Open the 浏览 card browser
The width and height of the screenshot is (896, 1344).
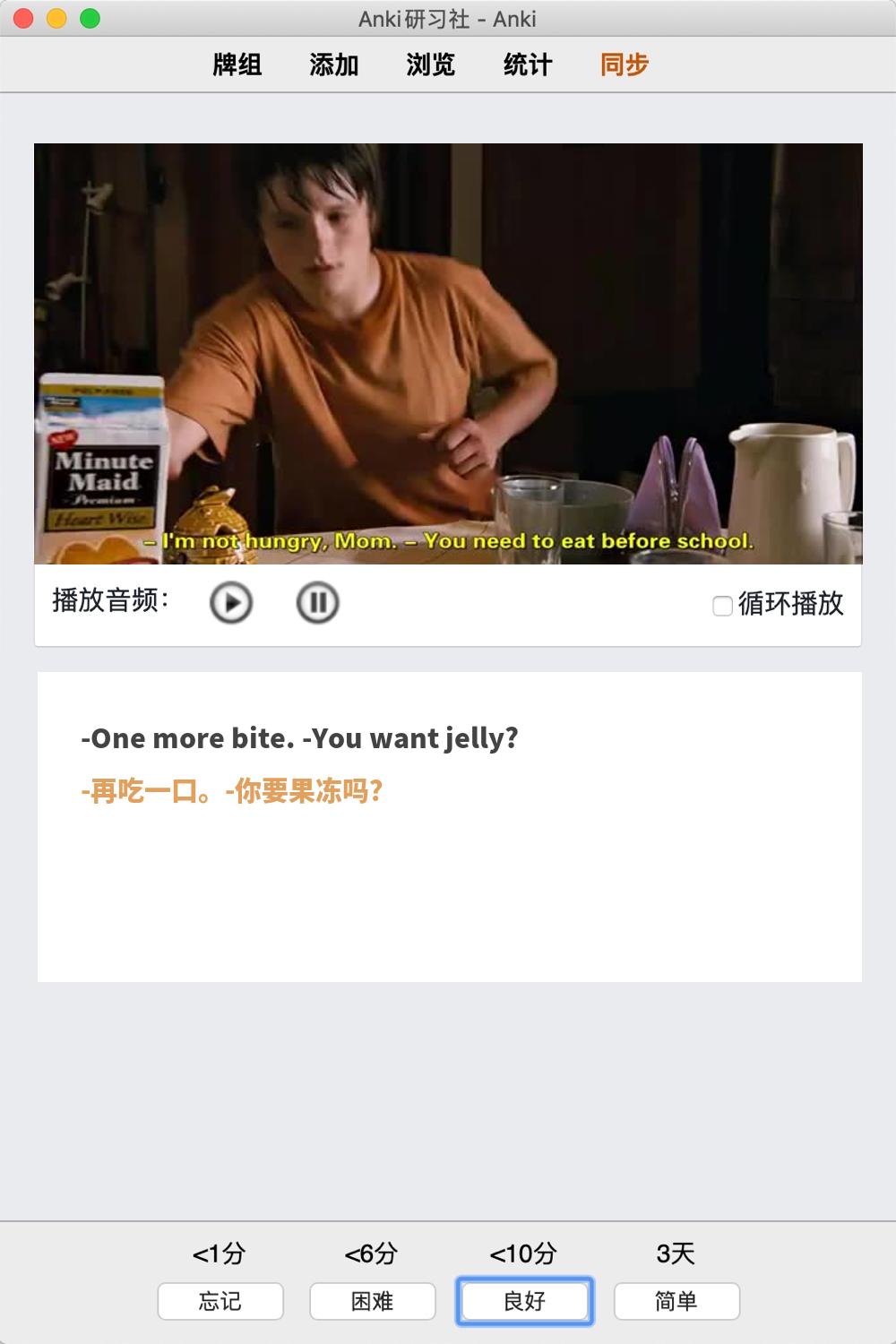click(430, 65)
